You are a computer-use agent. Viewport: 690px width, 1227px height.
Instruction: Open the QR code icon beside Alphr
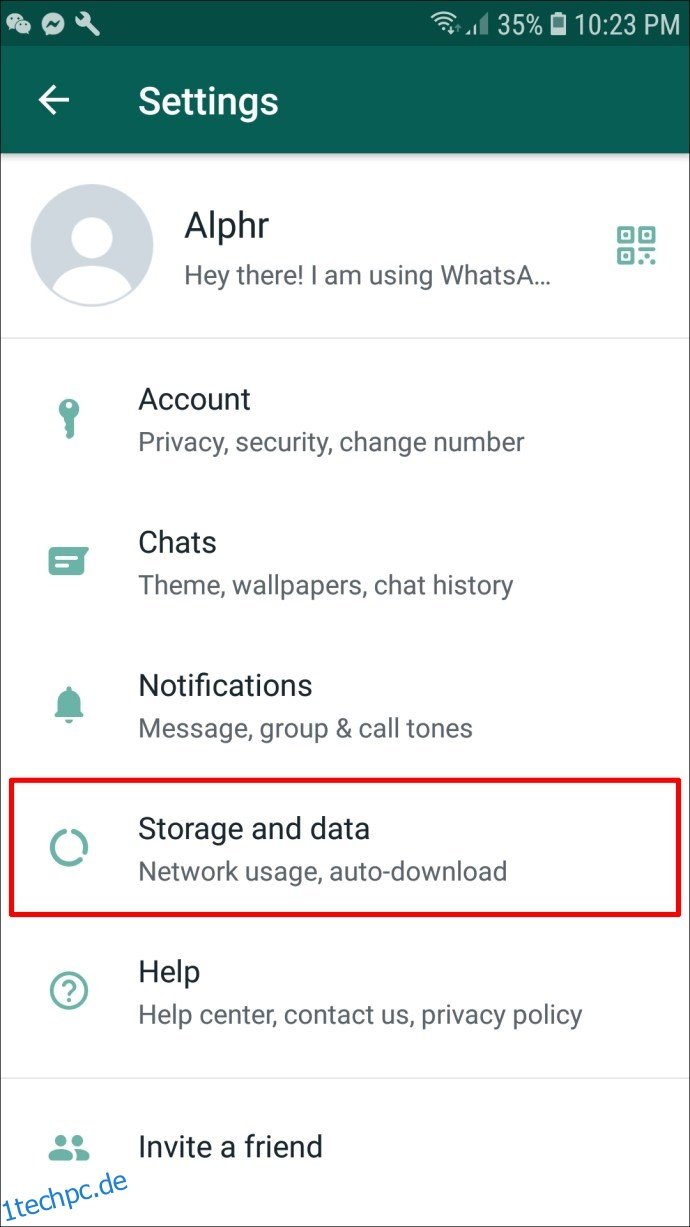tap(636, 246)
